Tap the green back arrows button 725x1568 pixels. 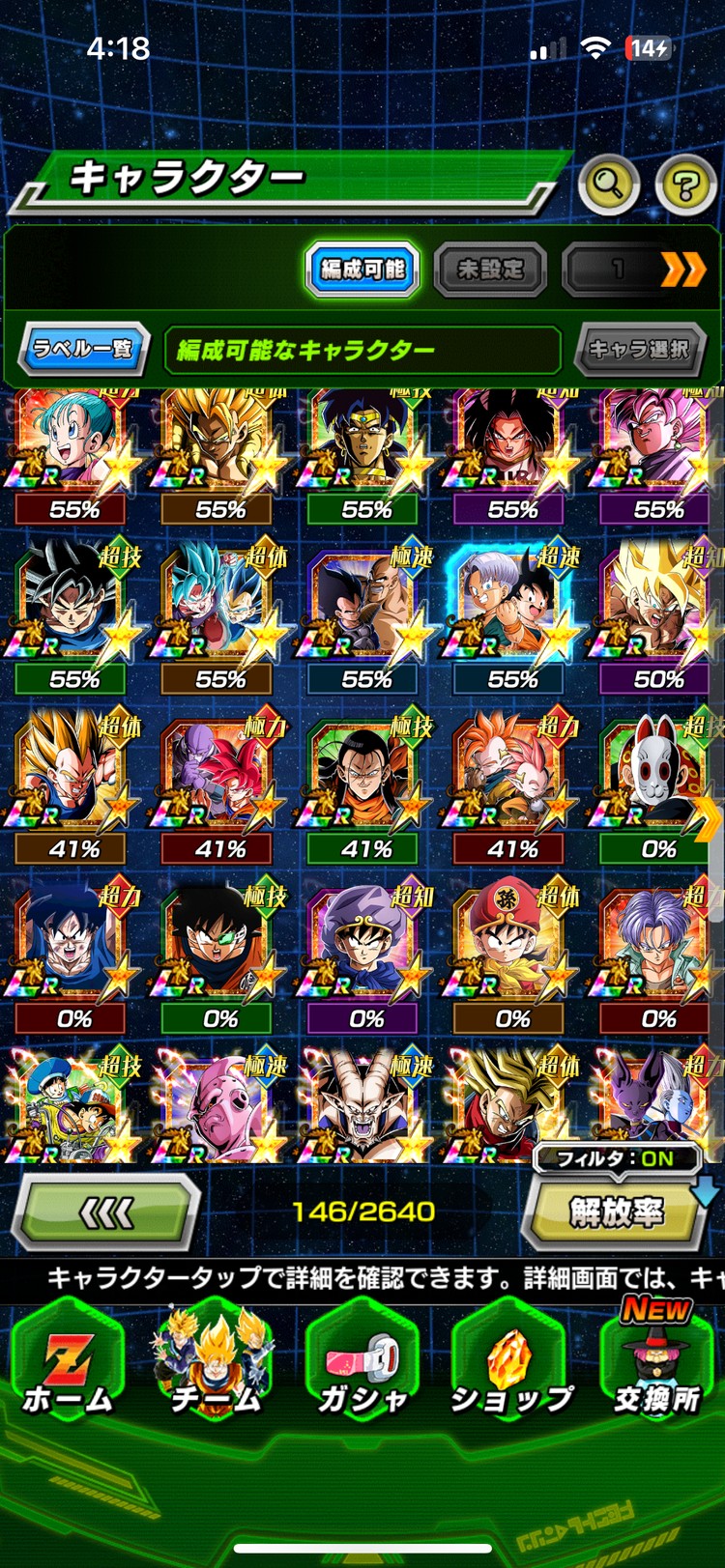coord(105,1212)
